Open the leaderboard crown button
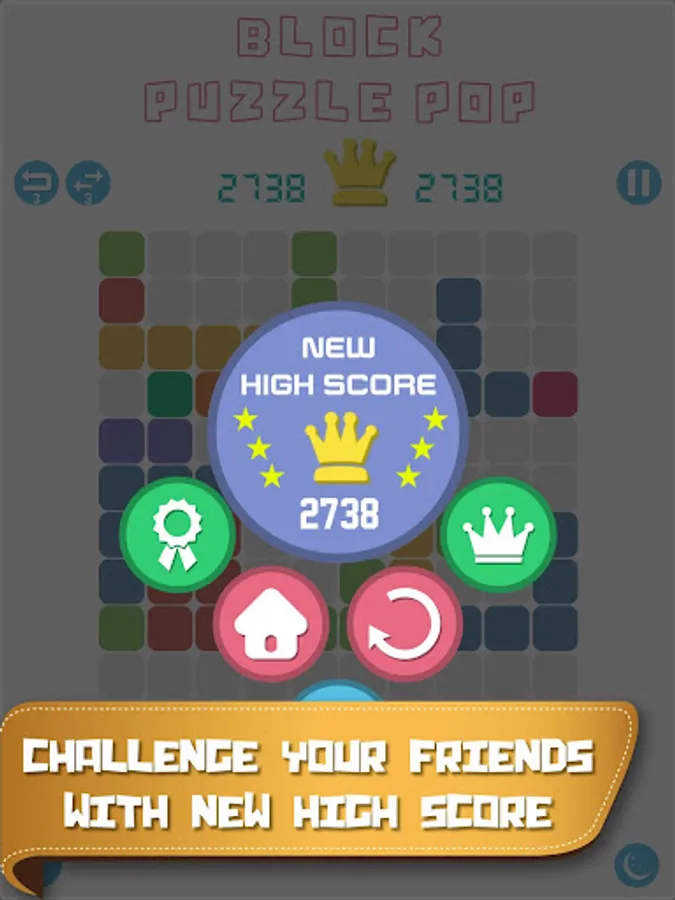 (497, 534)
